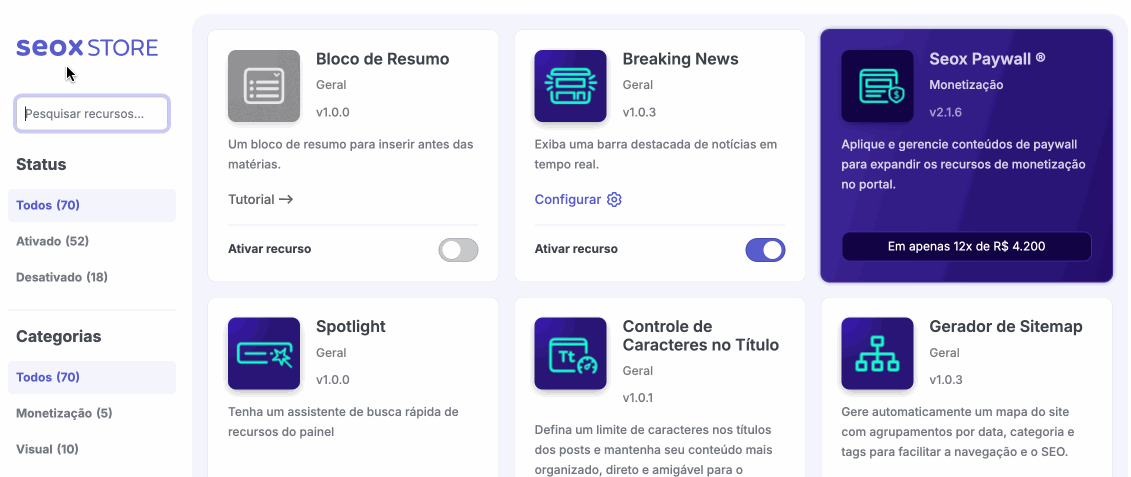Open the Bloco de Resumo Tutorial link
This screenshot has height=477, width=1131.
tap(260, 199)
